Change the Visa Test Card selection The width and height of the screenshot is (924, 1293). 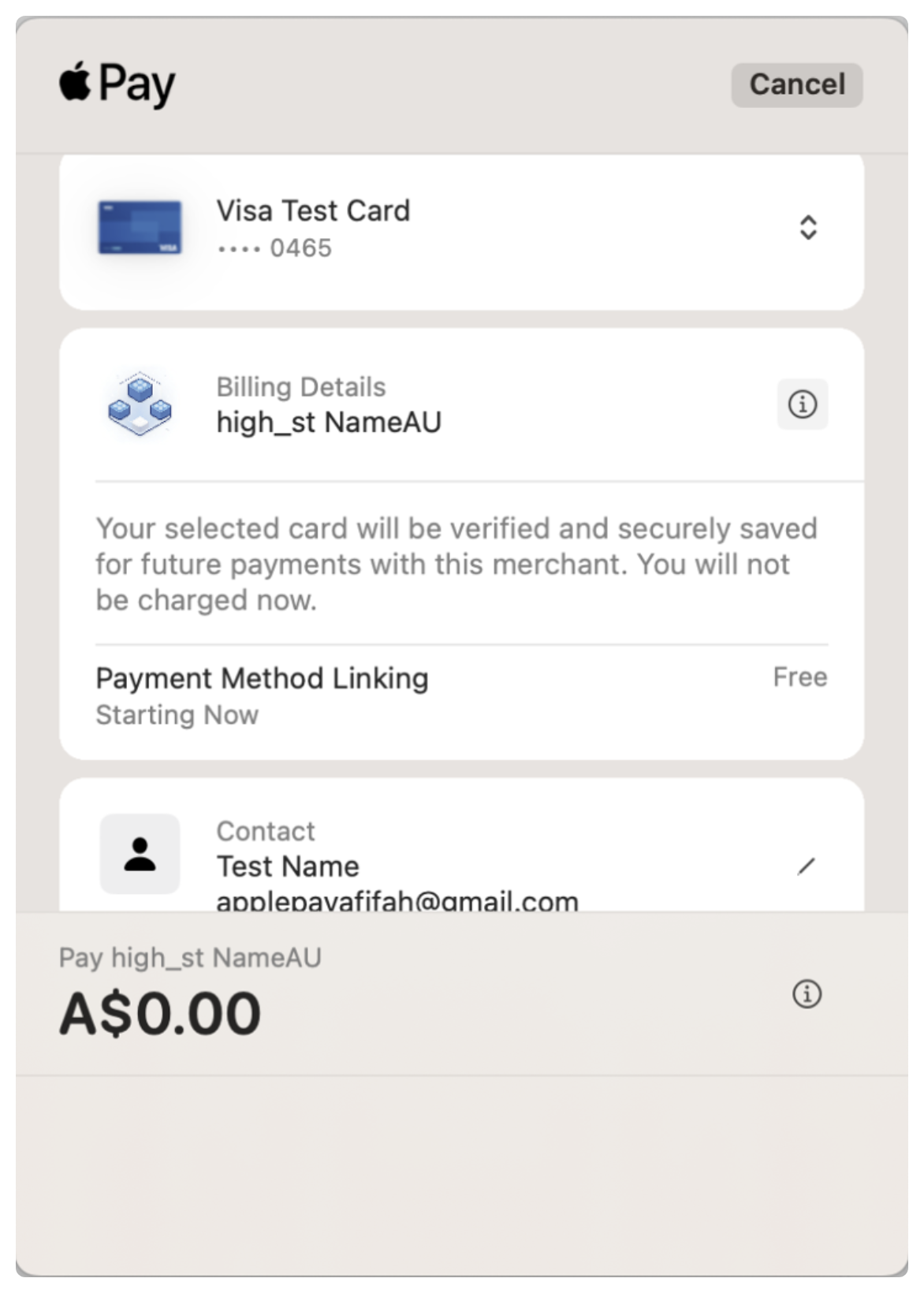(807, 228)
